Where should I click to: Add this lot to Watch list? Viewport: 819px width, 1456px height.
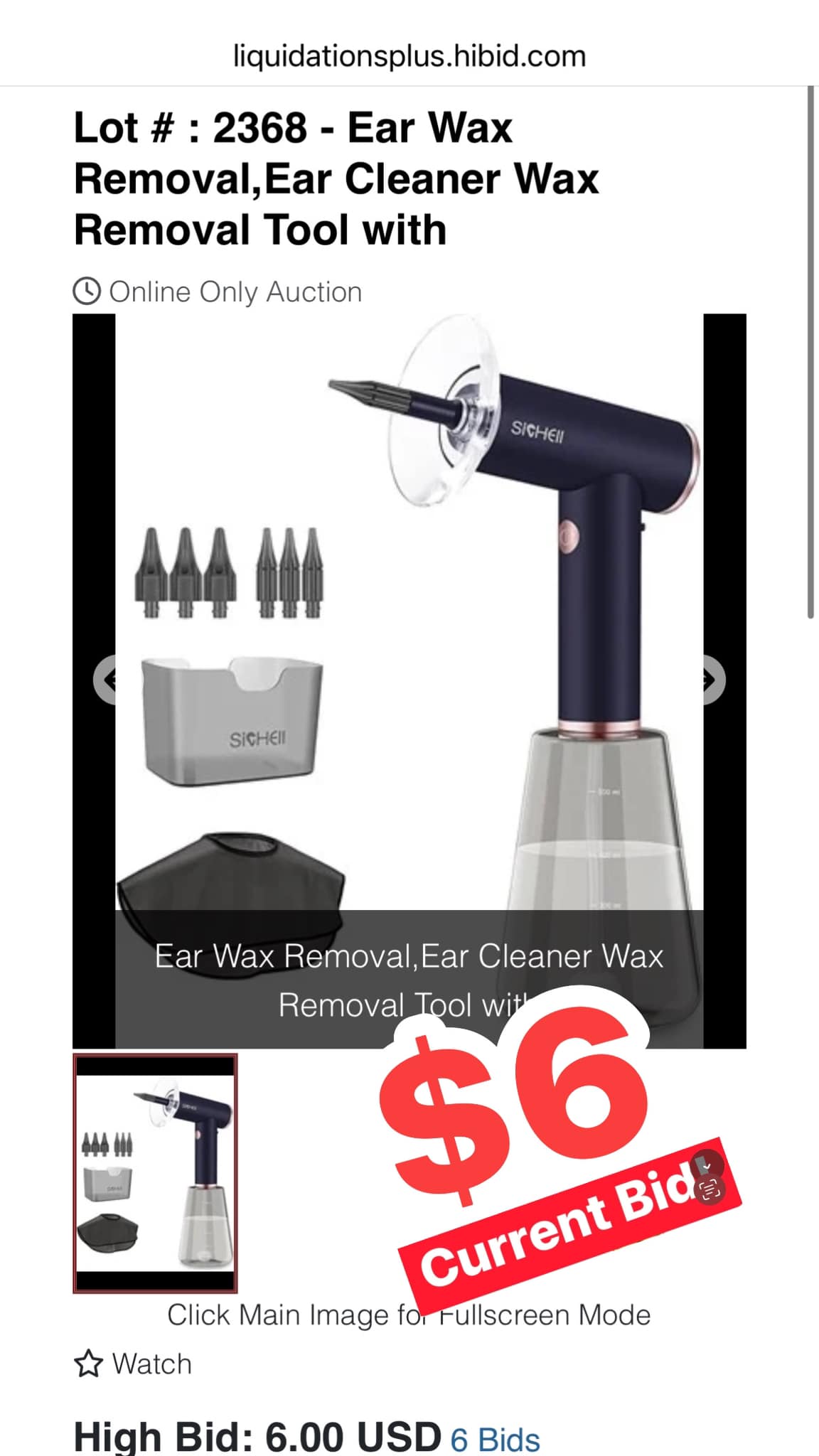click(x=133, y=1364)
